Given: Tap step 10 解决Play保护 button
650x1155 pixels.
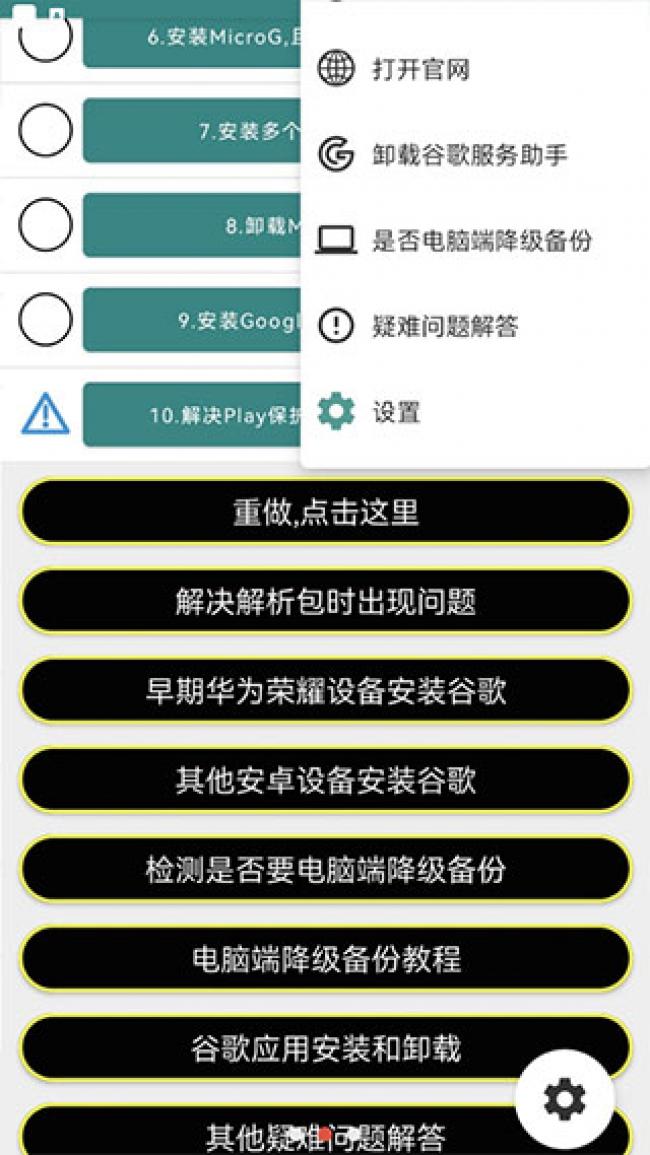Looking at the screenshot, I should click(190, 414).
